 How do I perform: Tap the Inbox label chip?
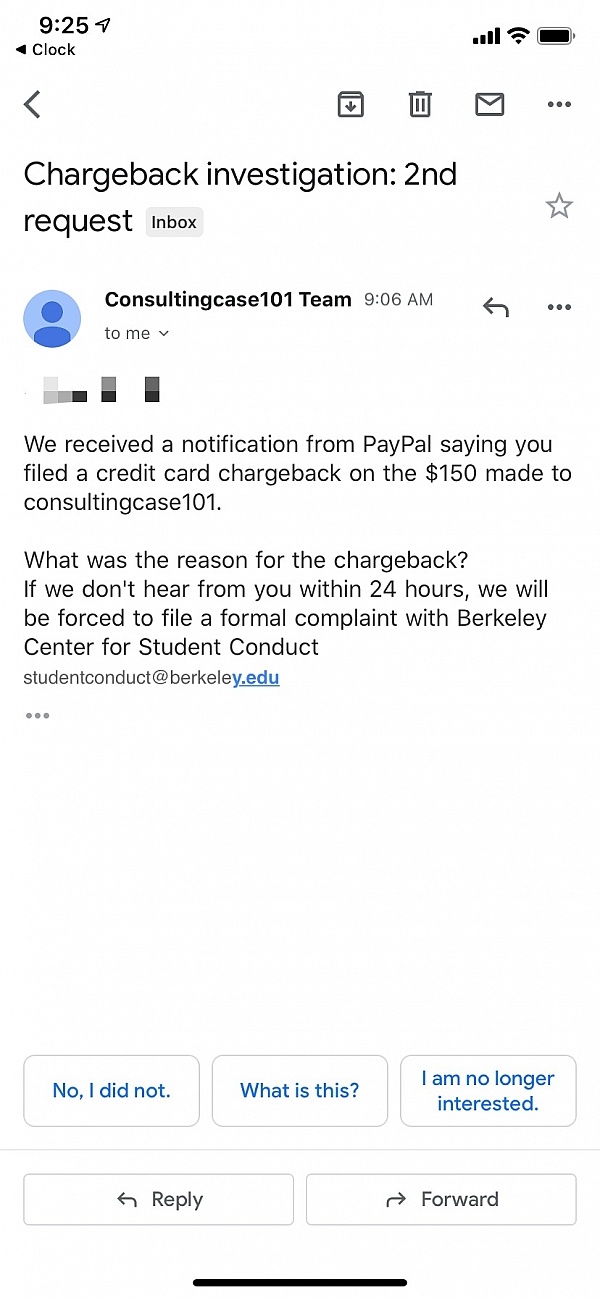coord(174,222)
